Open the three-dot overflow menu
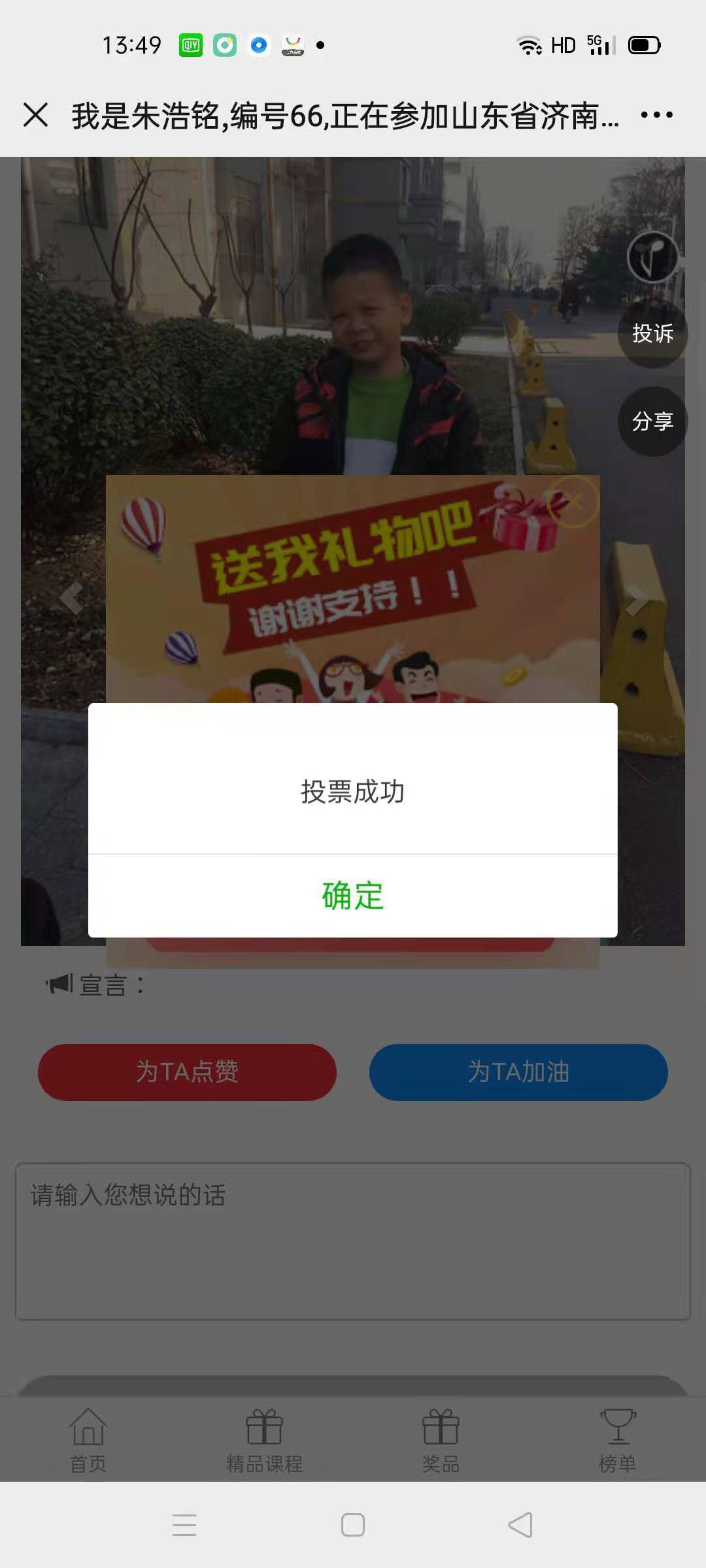The image size is (706, 1568). [x=656, y=115]
